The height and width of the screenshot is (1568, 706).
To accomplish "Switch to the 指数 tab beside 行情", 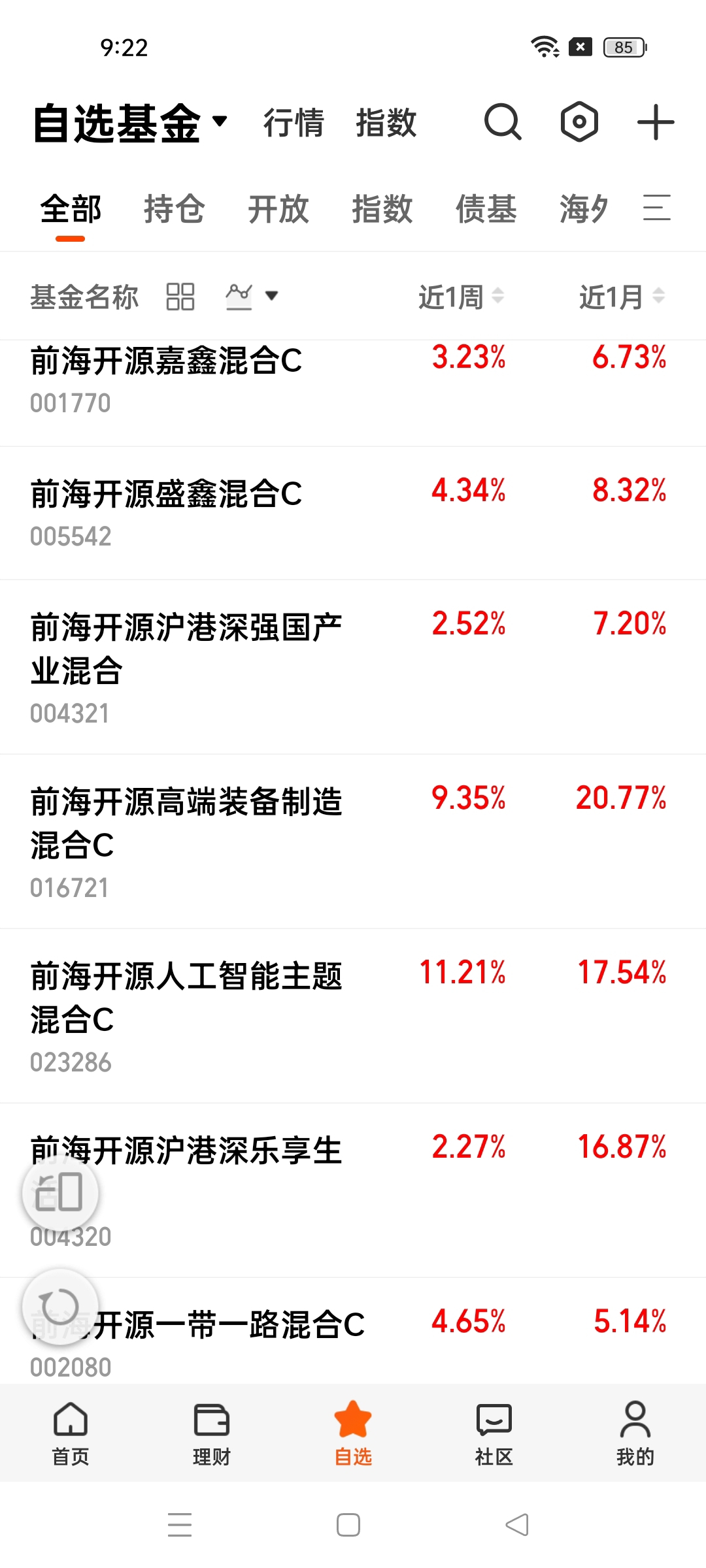I will [386, 123].
